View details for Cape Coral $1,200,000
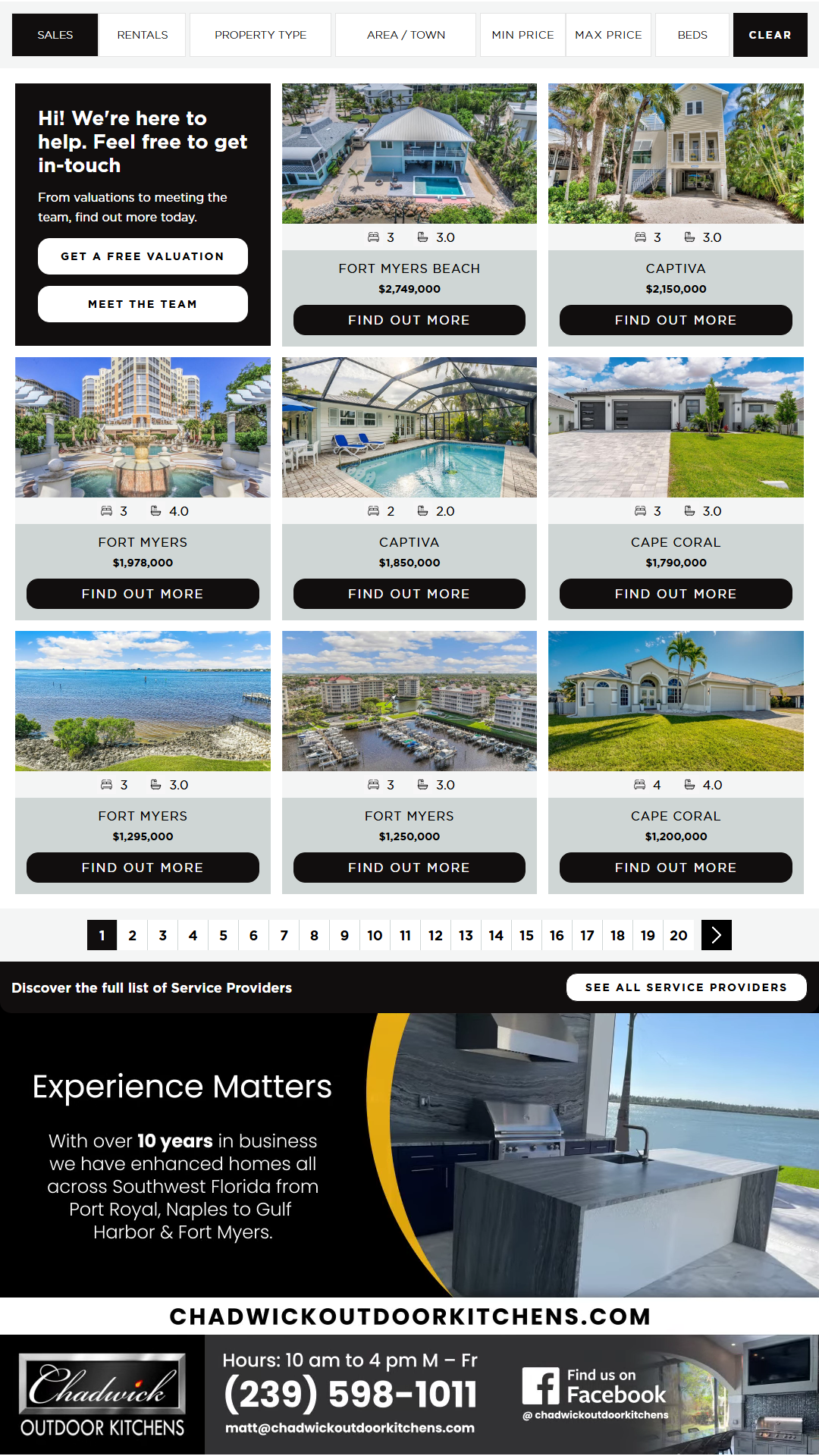The height and width of the screenshot is (1456, 819). pos(676,868)
